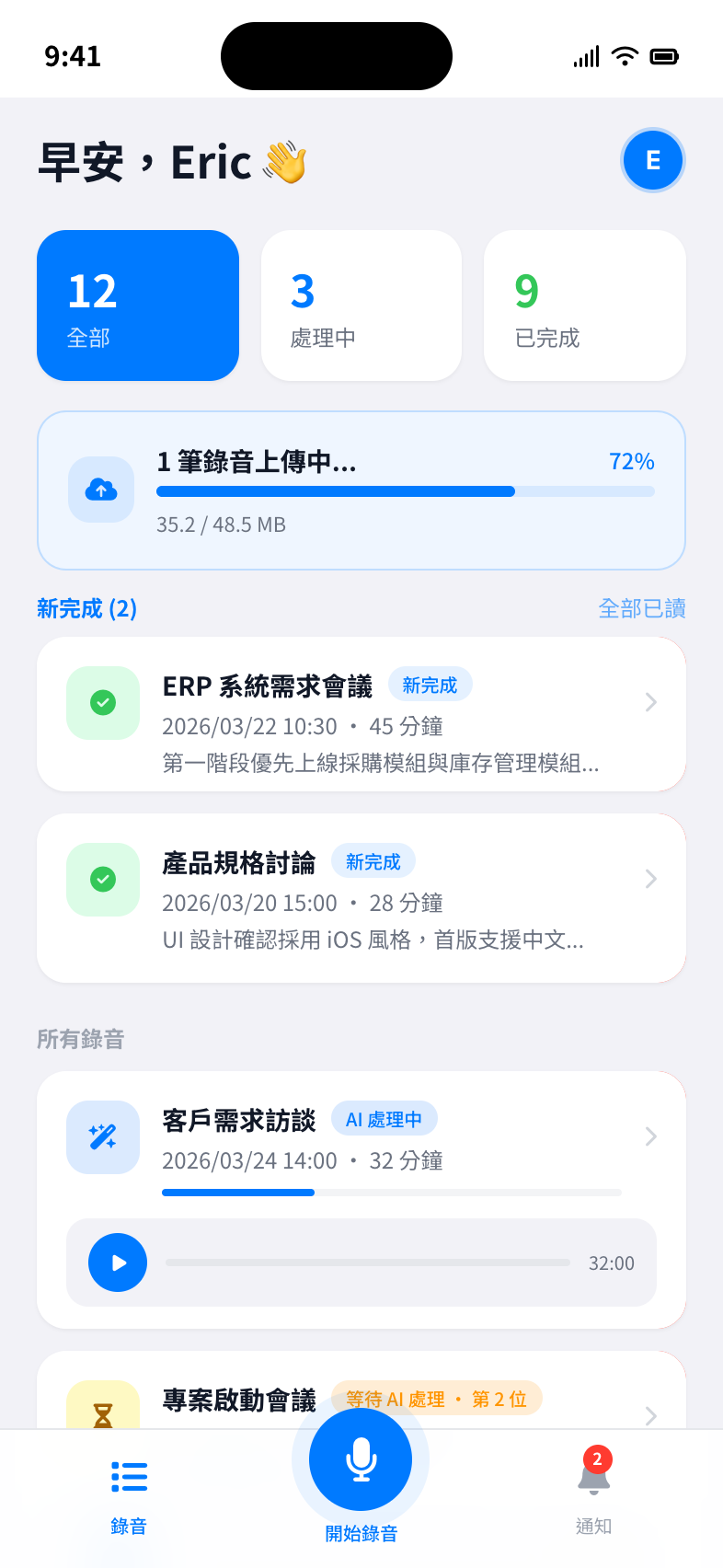Select the microphone icon to start recording
723x1568 pixels.
tap(361, 1459)
